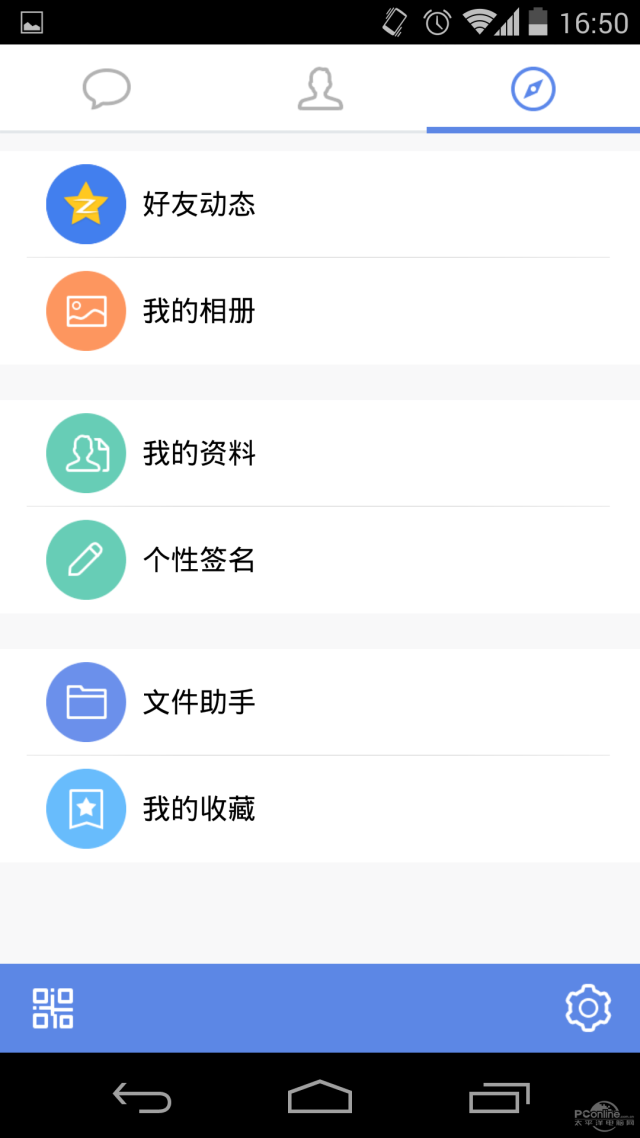This screenshot has width=640, height=1138.
Task: Switch to the contacts tab
Action: tap(320, 89)
